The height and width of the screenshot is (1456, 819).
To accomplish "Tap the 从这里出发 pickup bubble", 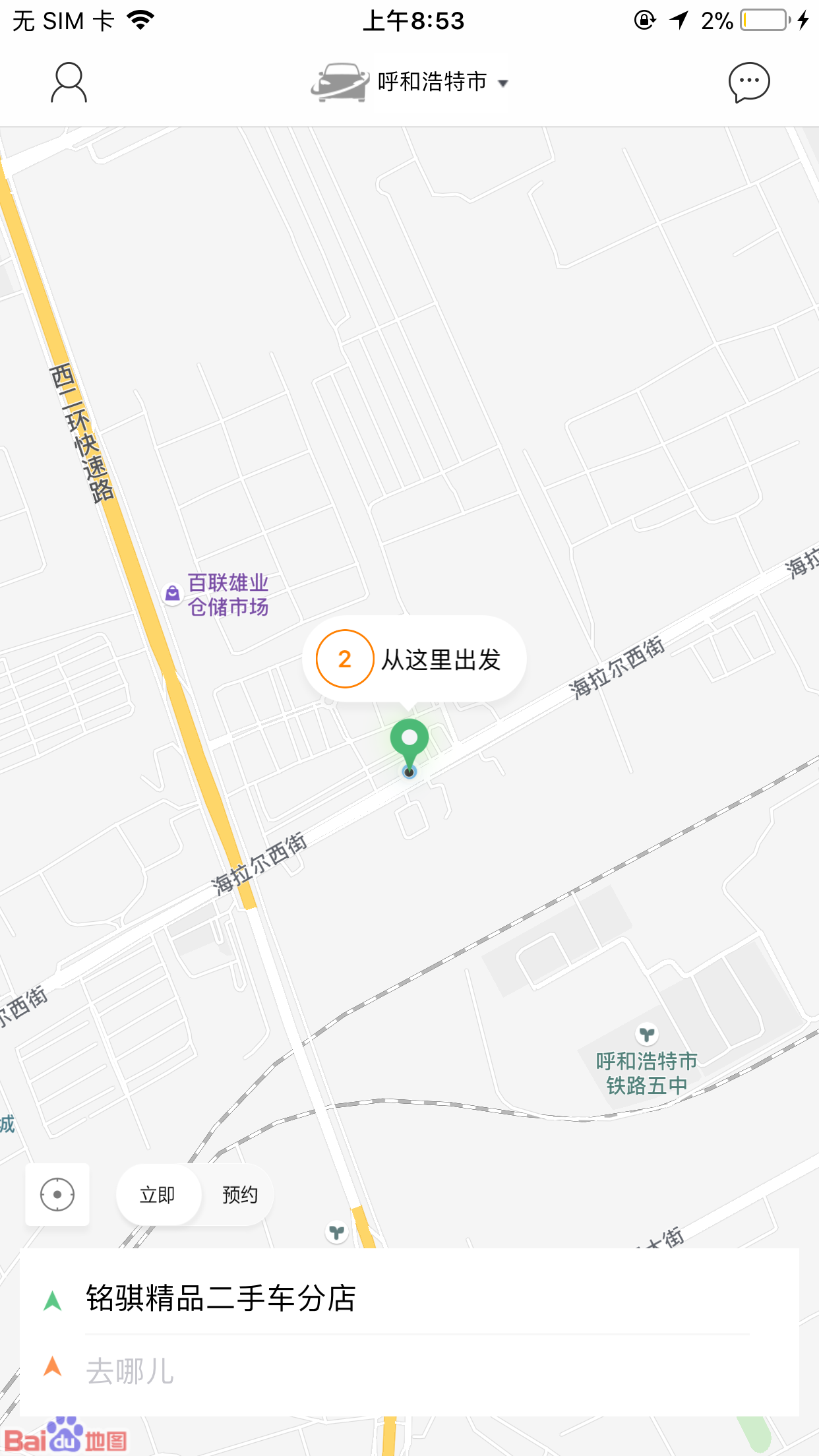I will point(414,659).
